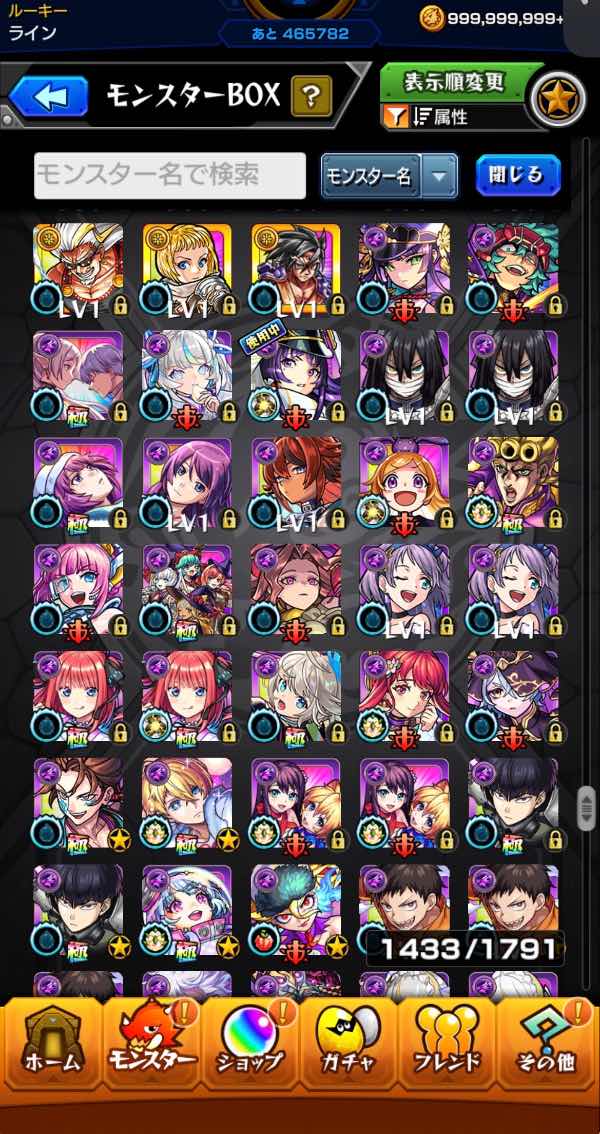The image size is (600, 1134).
Task: Open the Monster BOX help question mark
Action: (311, 97)
